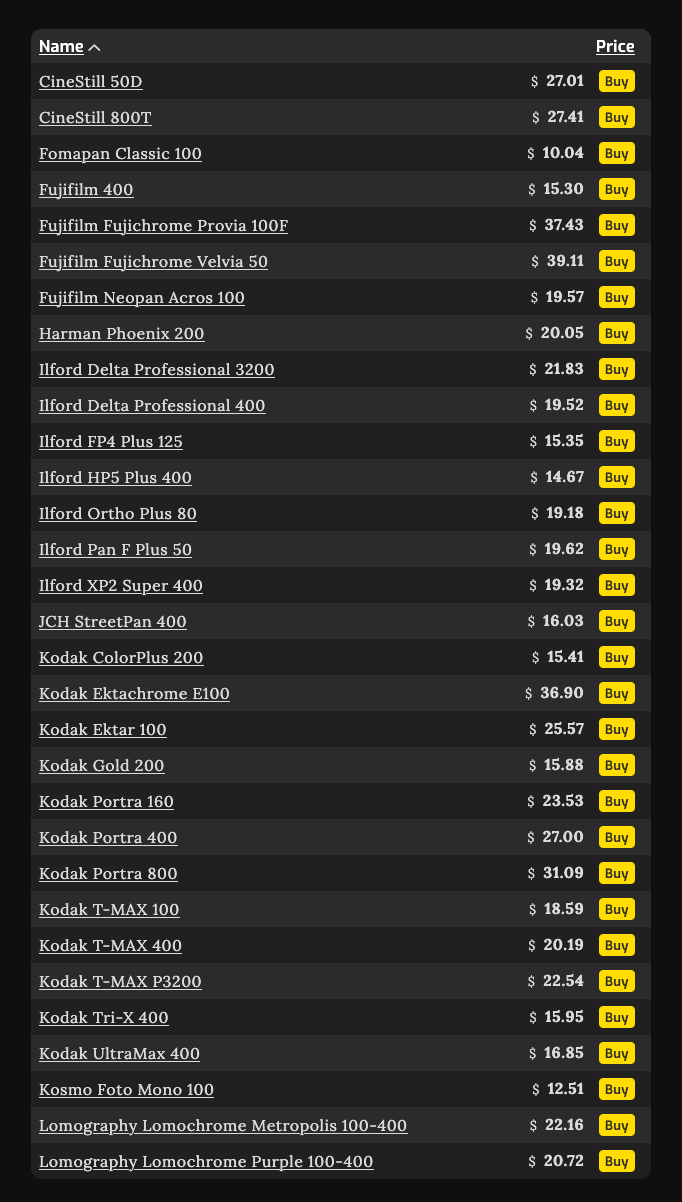Buy Kodak Tri-X 400
The height and width of the screenshot is (1202, 682).
(617, 1017)
